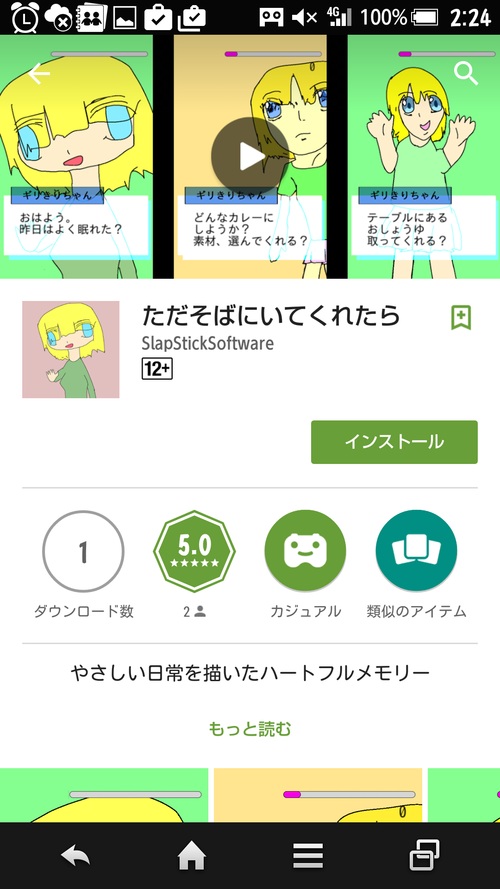Screen dimensions: 500x889
Task: Open the recent apps switcher
Action: point(424,856)
